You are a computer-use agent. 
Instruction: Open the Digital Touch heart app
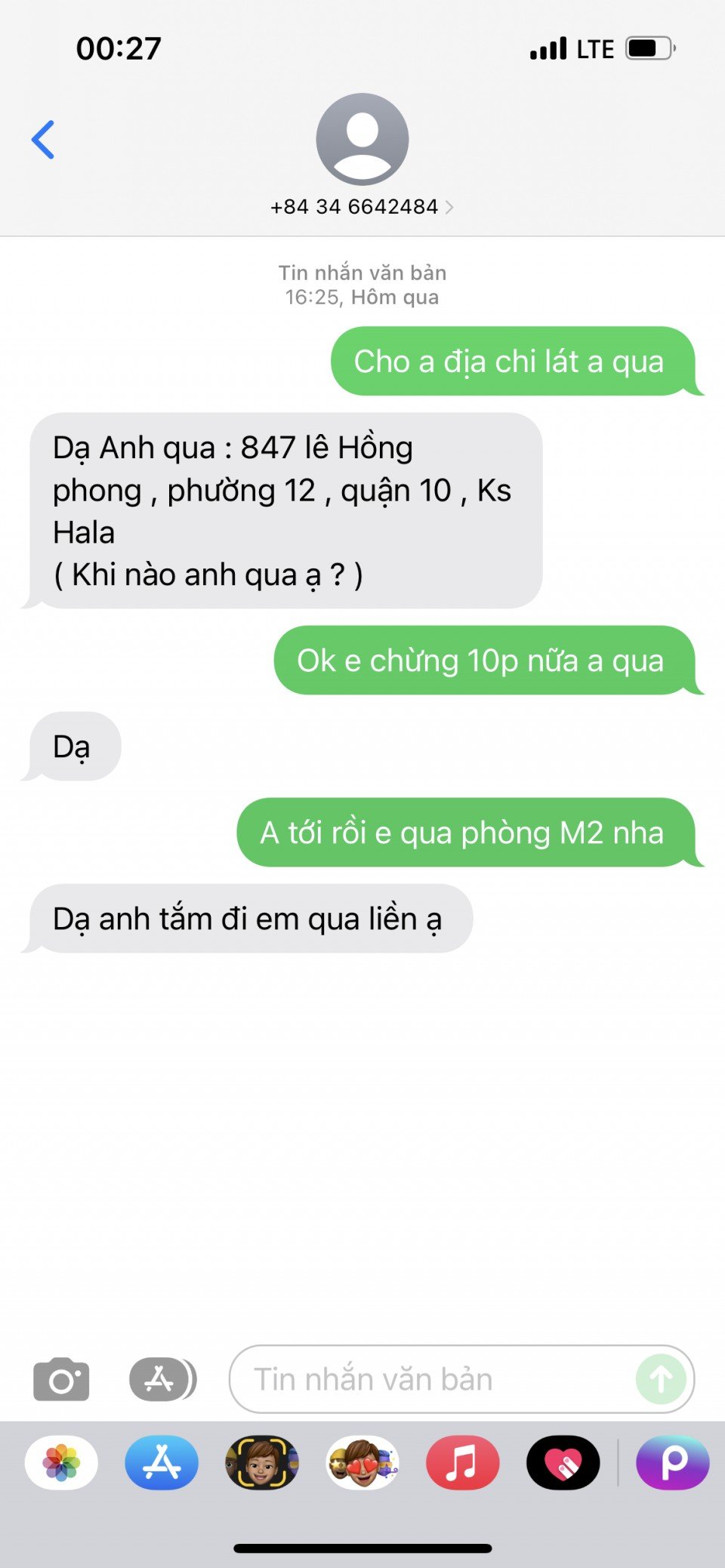point(563,1462)
